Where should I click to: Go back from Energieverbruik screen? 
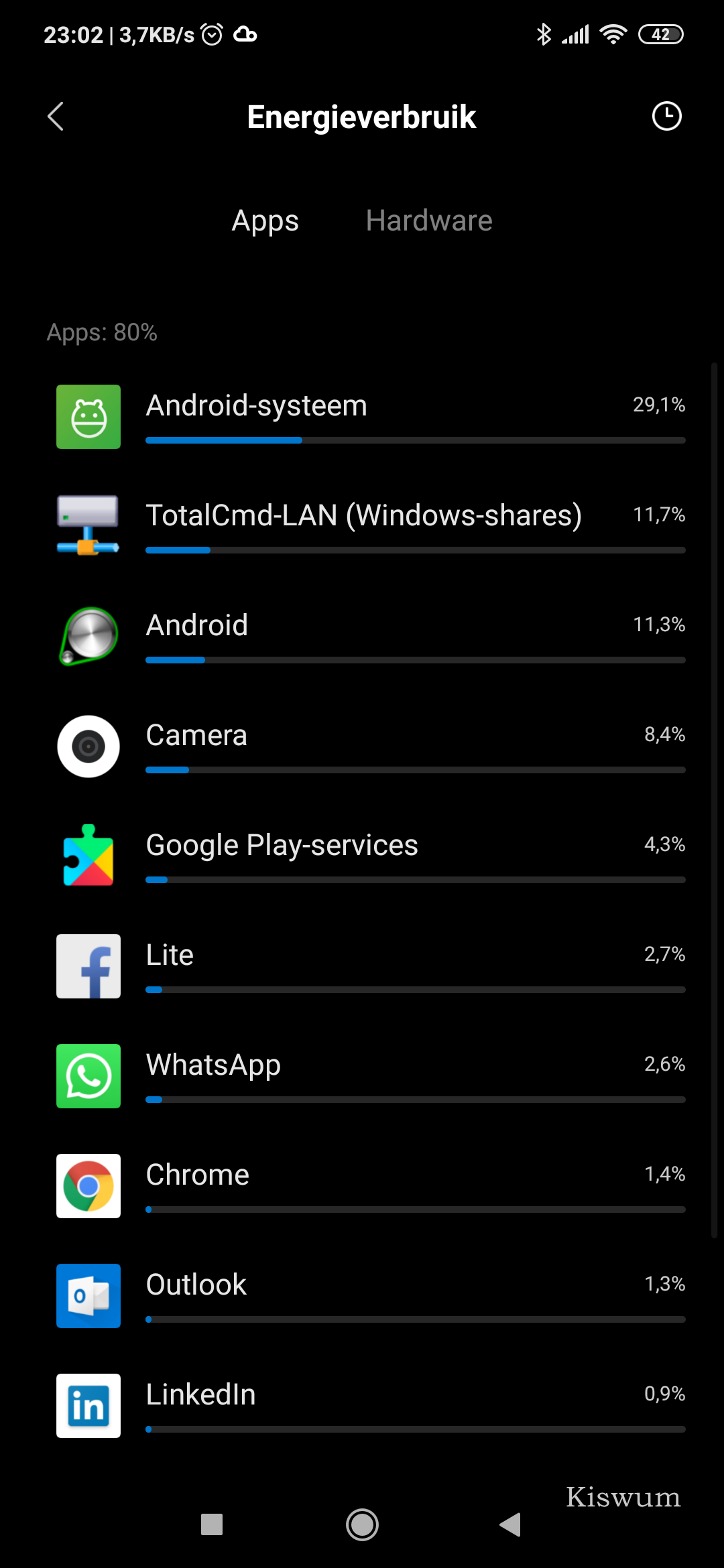coord(56,117)
